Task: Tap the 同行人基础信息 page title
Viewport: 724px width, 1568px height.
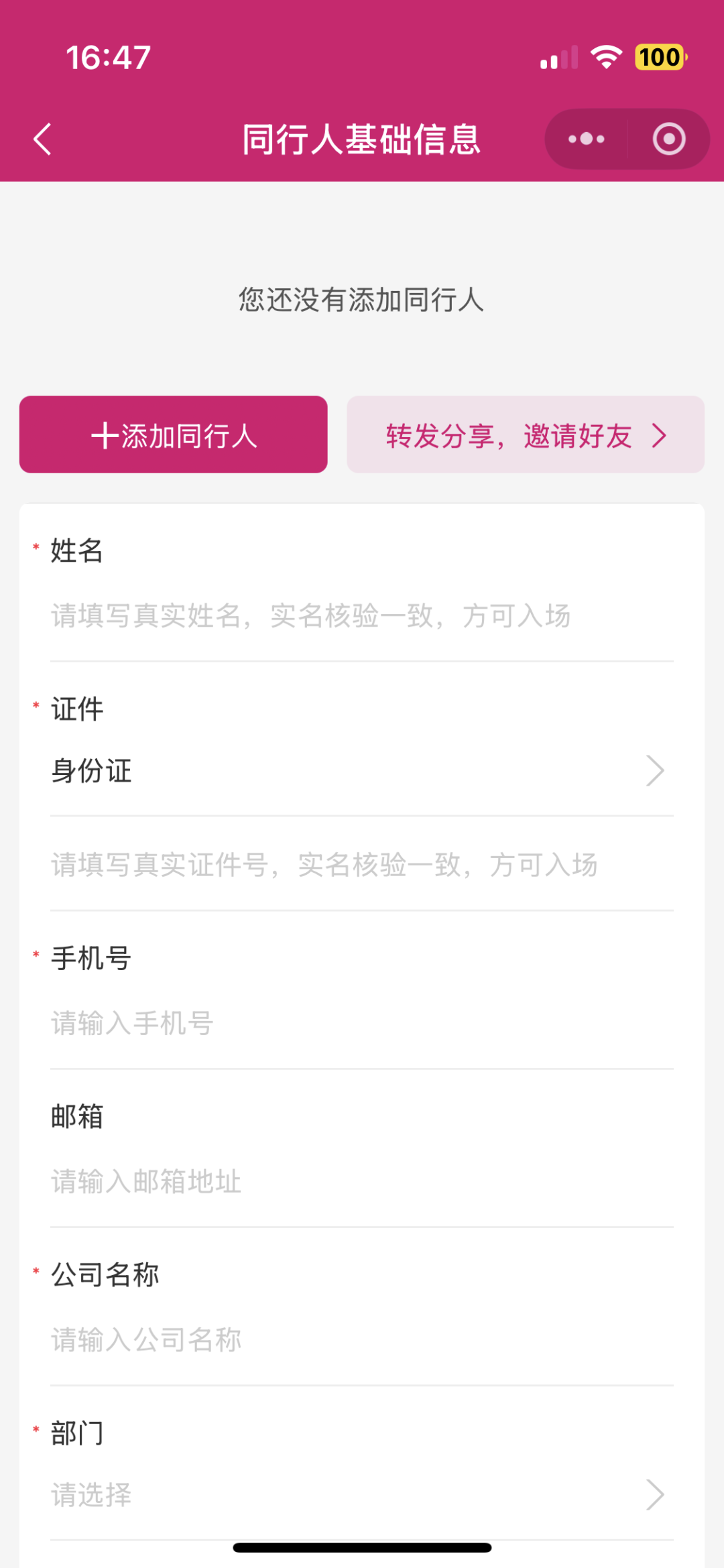Action: [362, 139]
